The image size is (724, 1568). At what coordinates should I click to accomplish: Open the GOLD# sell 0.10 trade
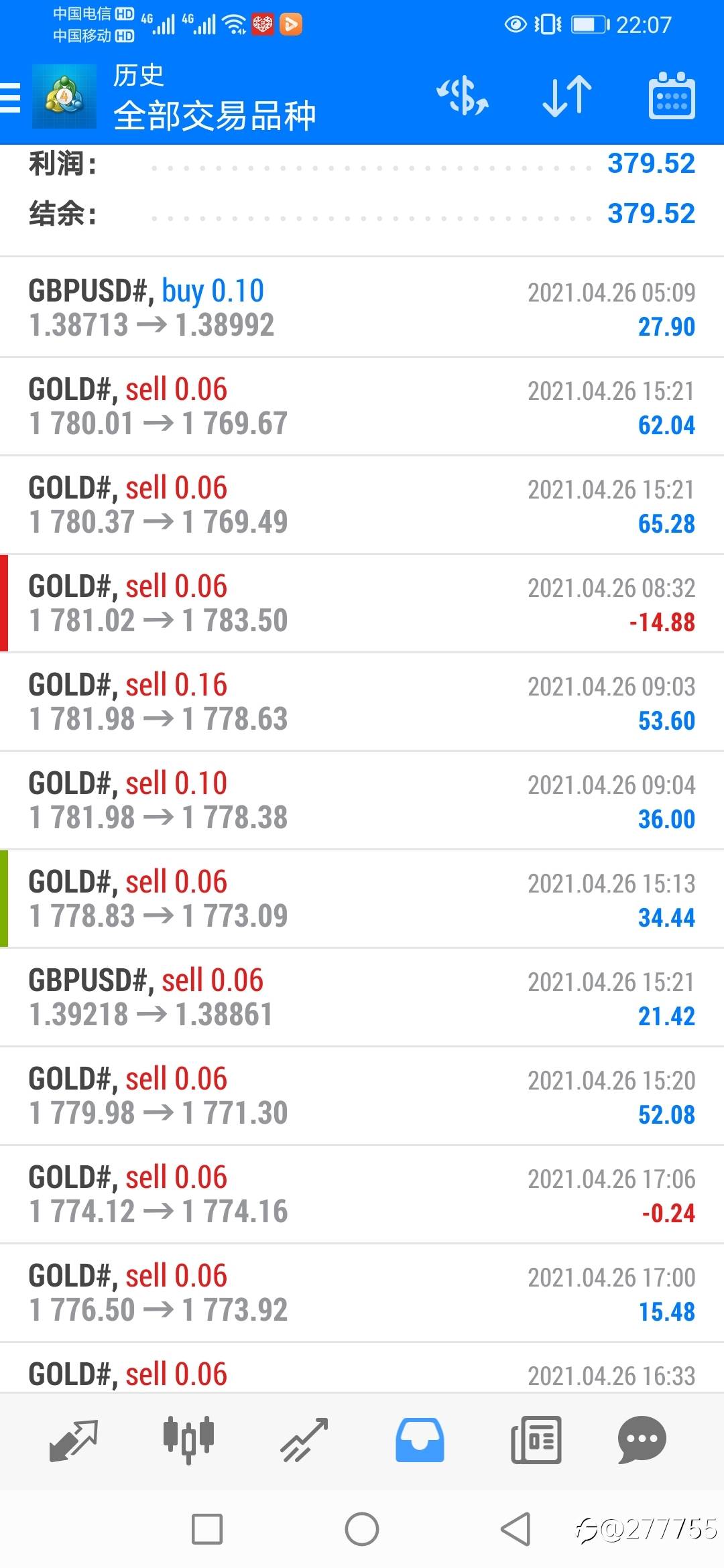coord(362,800)
